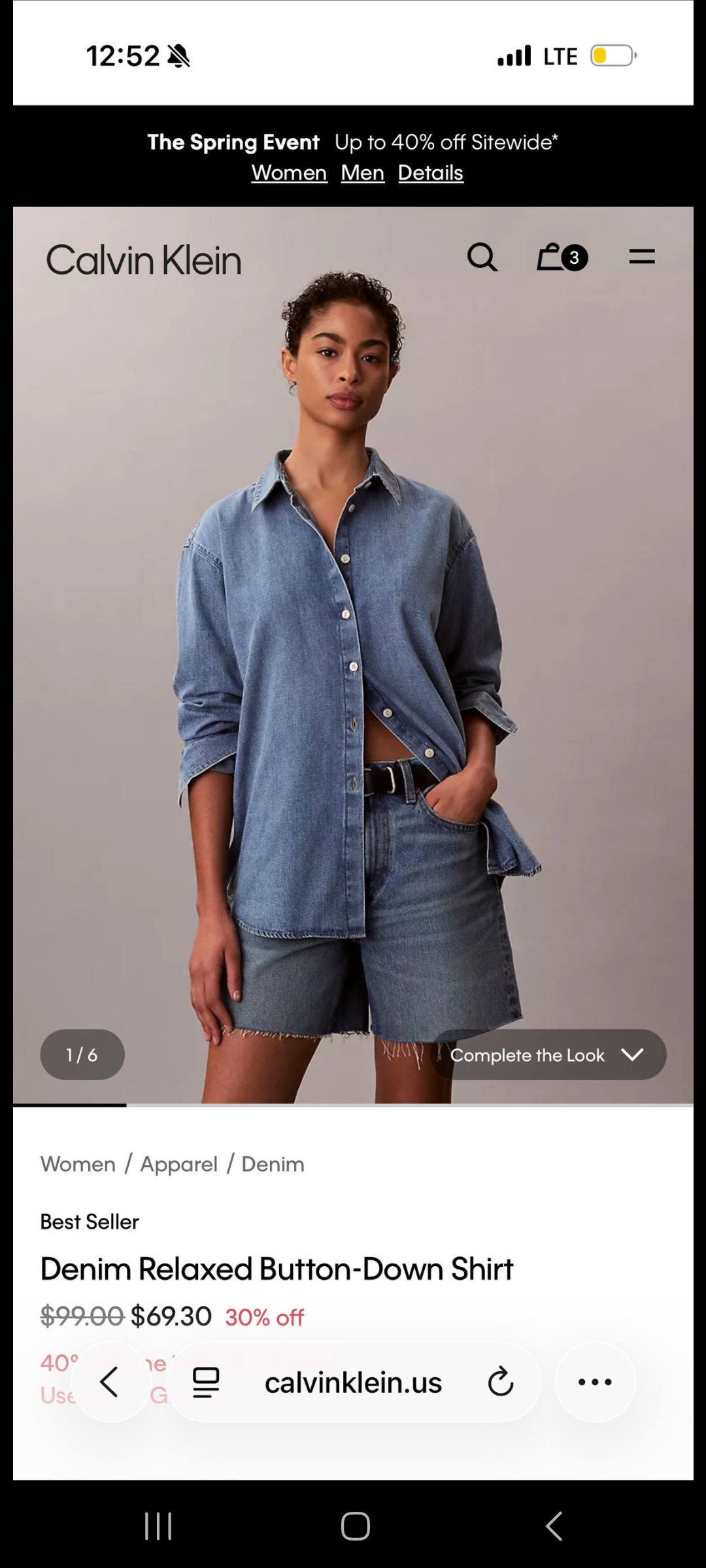This screenshot has width=706, height=1568.
Task: Open the Women breadcrumb
Action: (78, 1164)
